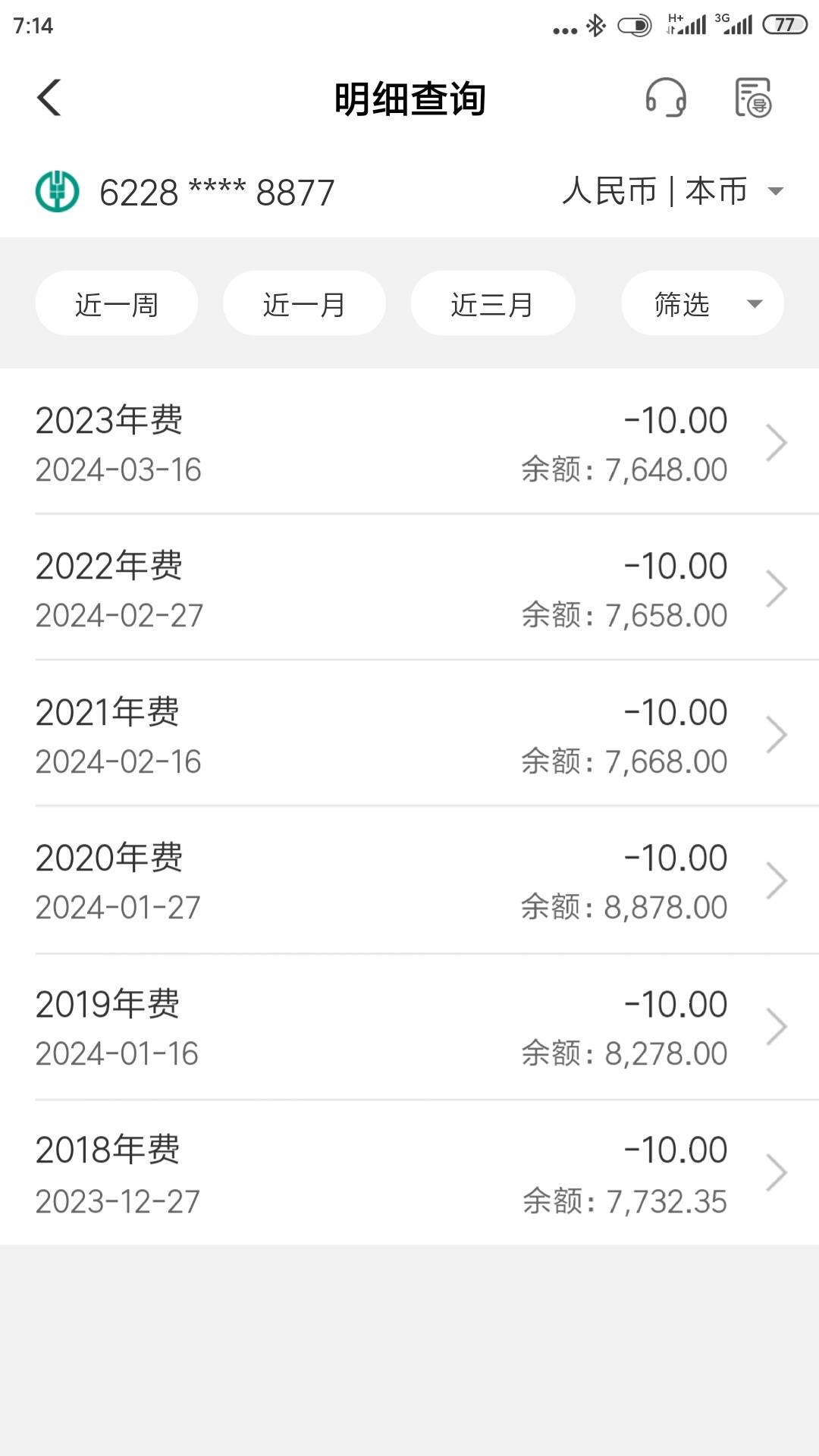Select the 近三月 filter chip

[493, 303]
